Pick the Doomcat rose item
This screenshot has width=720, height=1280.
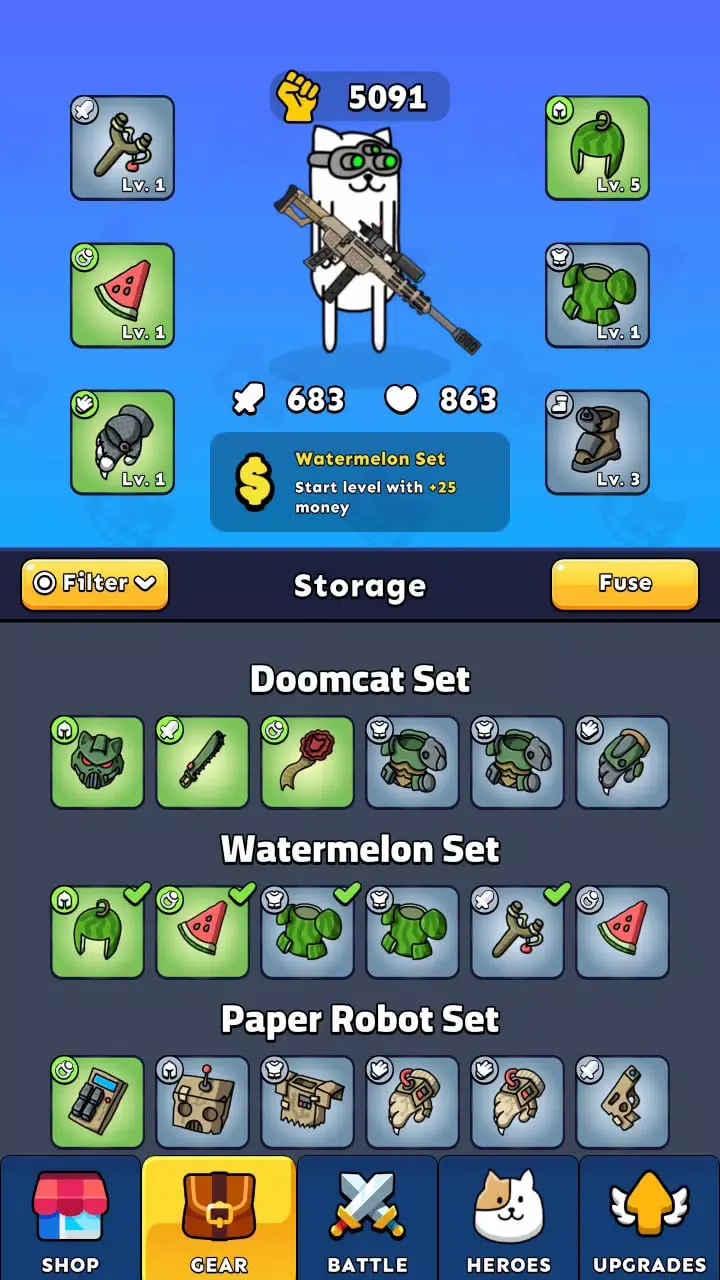307,762
